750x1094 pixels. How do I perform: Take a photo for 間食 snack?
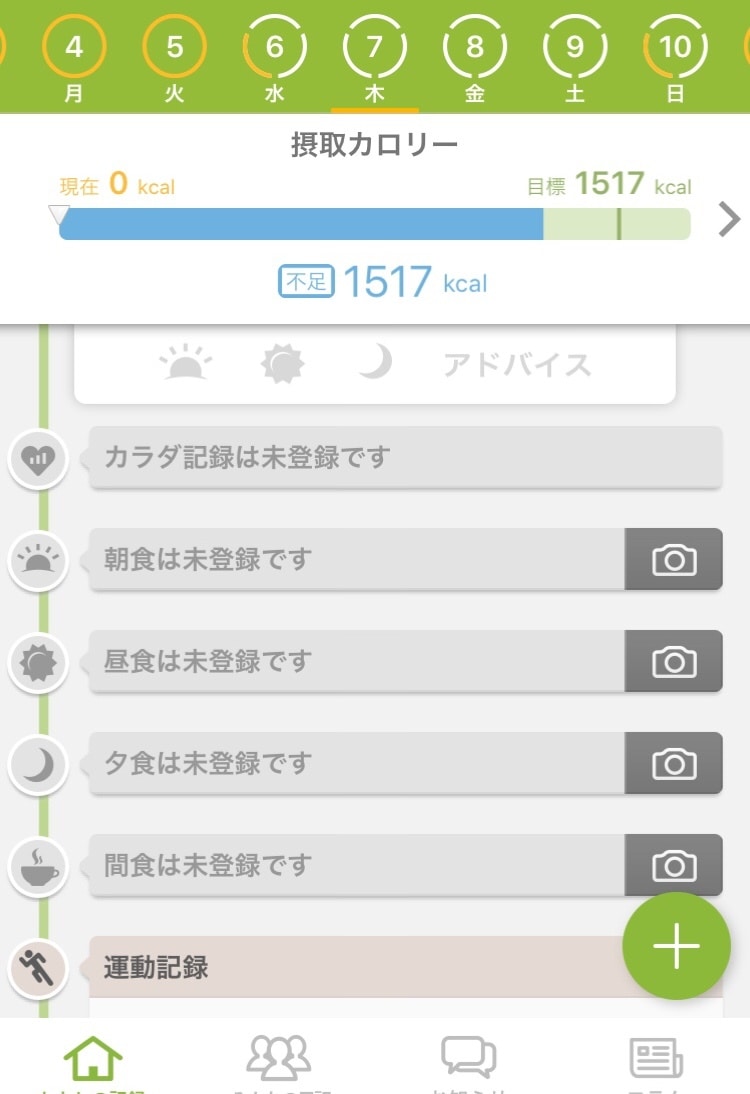click(673, 860)
